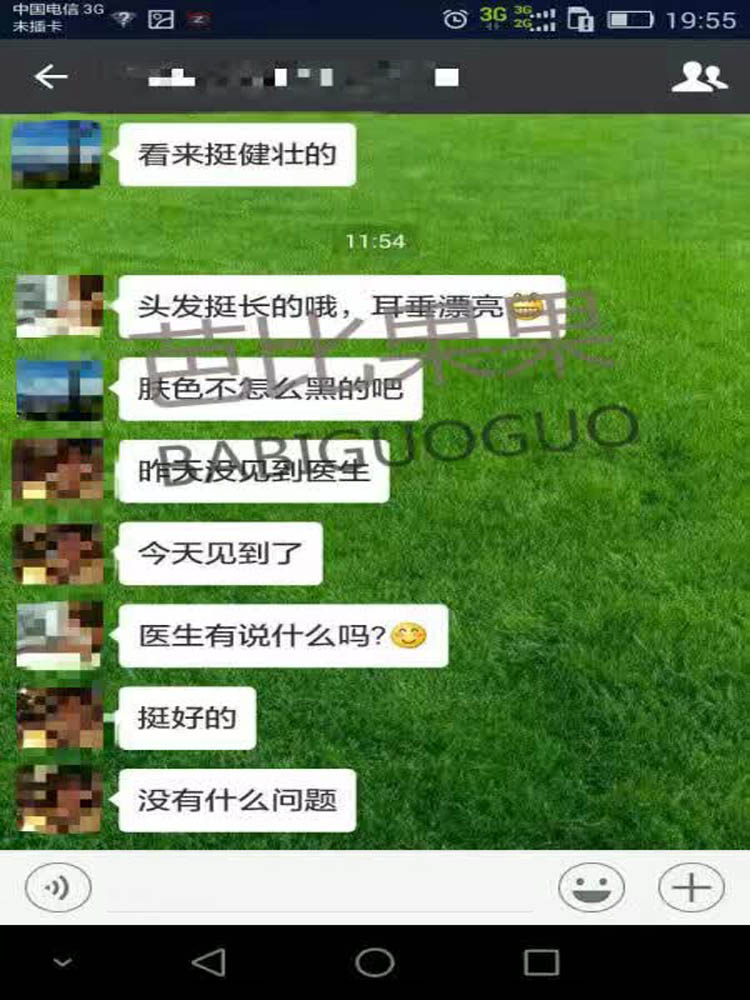The image size is (750, 1000).
Task: Focus the message text field
Action: pos(325,888)
